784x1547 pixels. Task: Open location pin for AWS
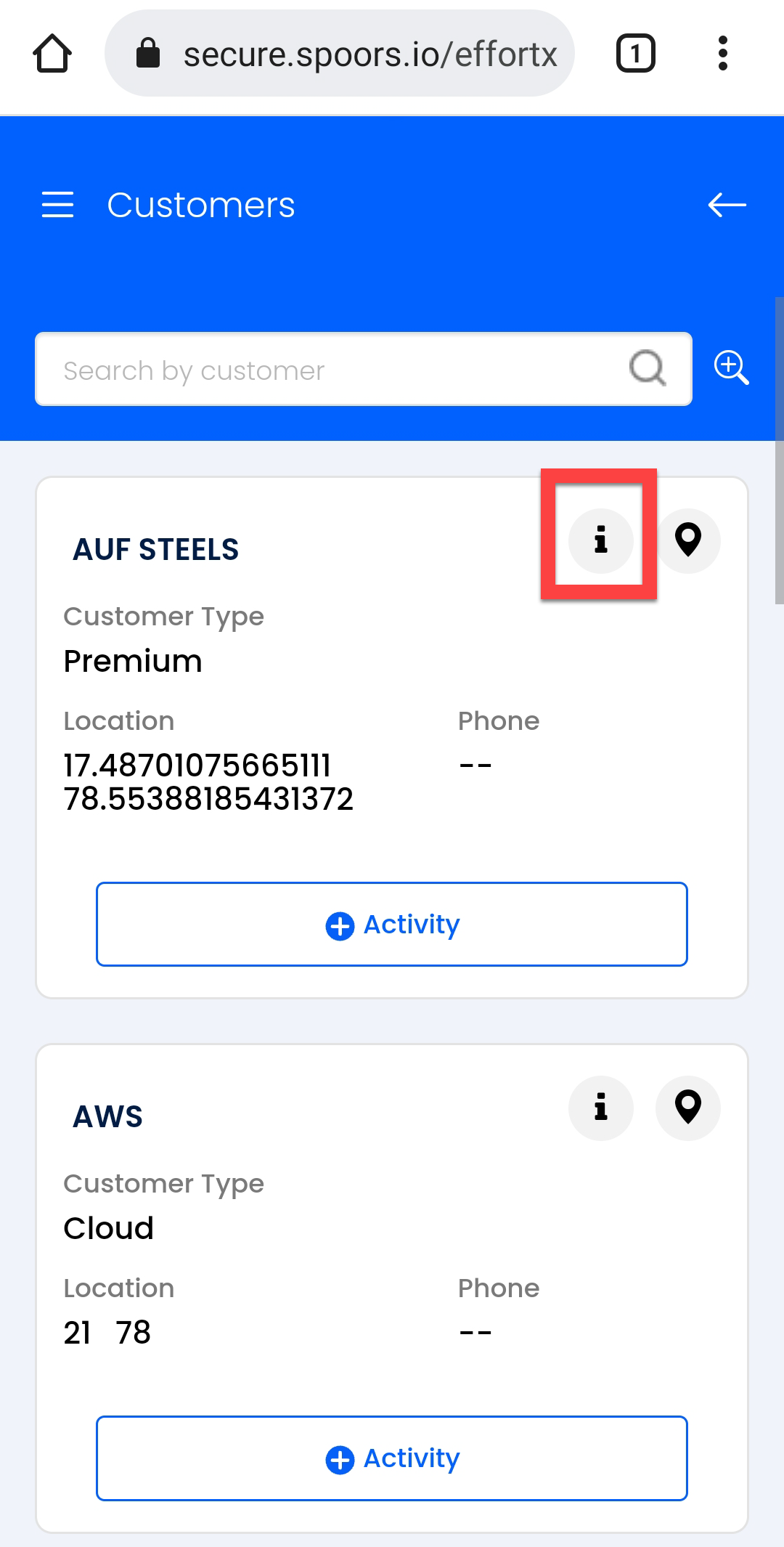coord(687,1108)
